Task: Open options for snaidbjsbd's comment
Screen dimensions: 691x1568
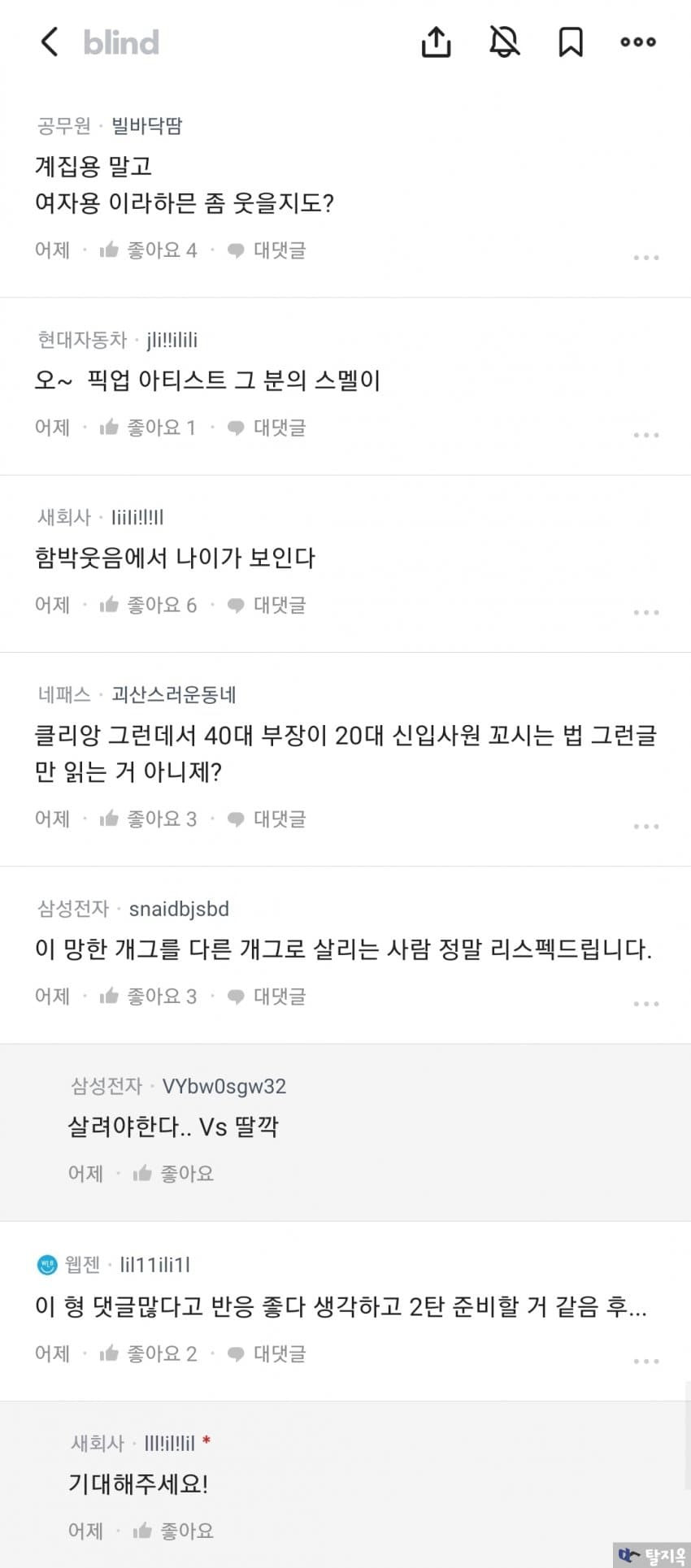Action: (x=645, y=1004)
